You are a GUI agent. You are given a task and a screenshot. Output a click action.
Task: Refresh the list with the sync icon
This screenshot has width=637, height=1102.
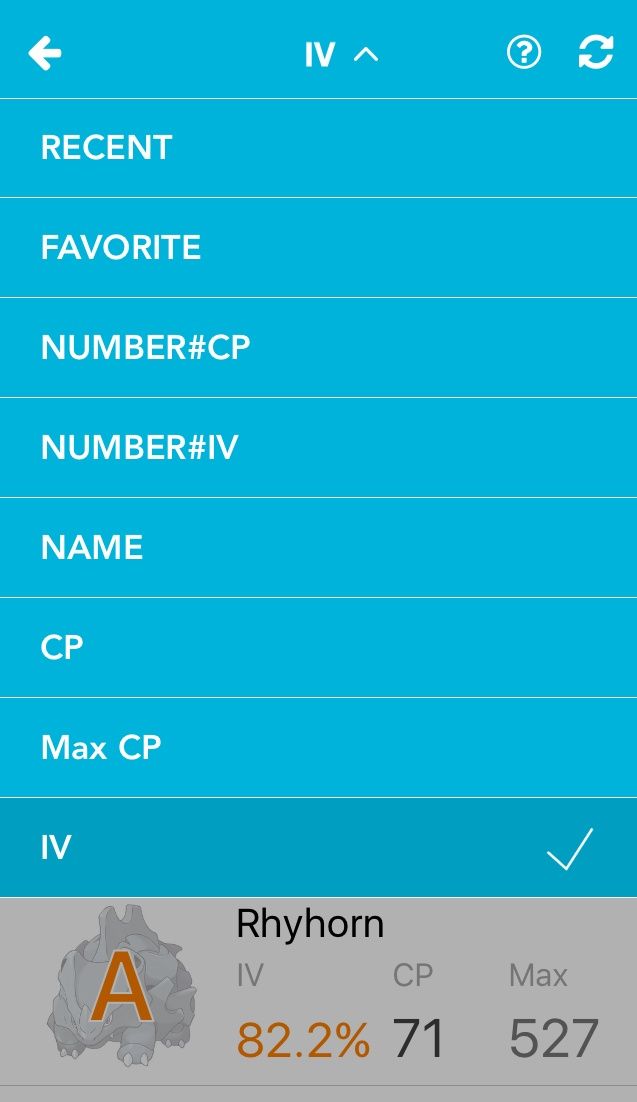pyautogui.click(x=596, y=53)
